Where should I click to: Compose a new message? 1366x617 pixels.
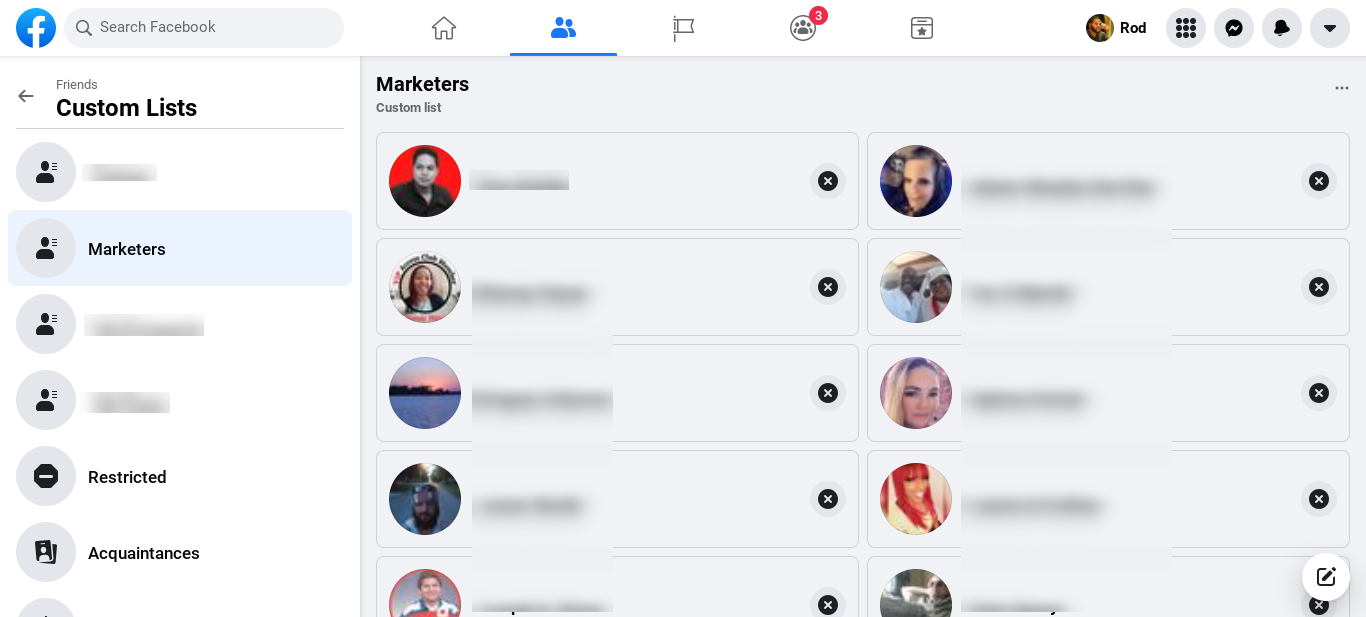pyautogui.click(x=1326, y=577)
